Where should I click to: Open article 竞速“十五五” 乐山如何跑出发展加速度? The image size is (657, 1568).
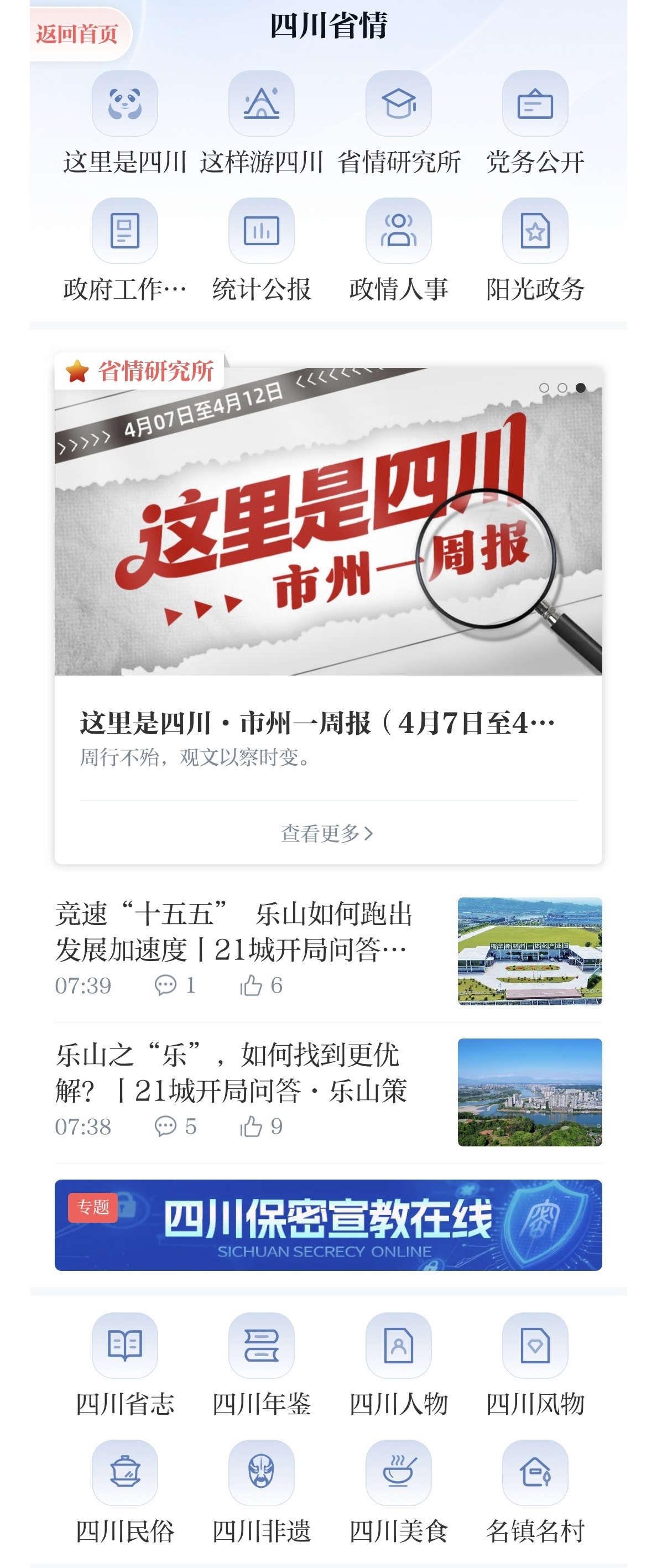tap(234, 931)
